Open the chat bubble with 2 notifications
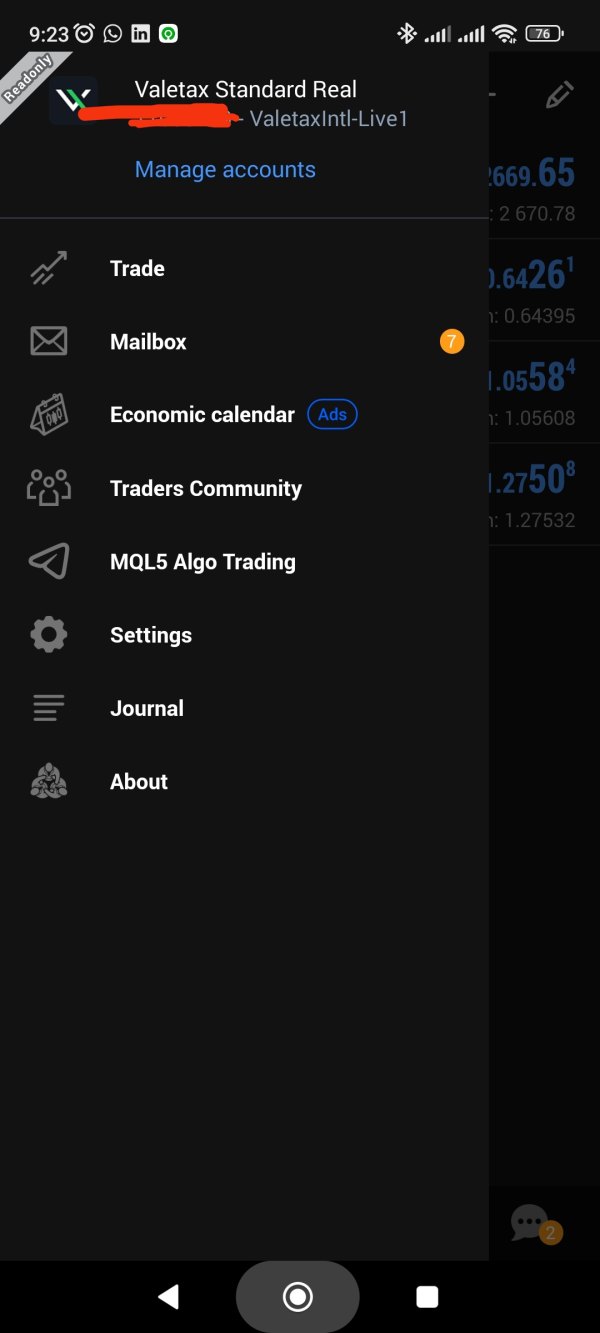Screen dimensions: 600x1333 pos(532,1223)
